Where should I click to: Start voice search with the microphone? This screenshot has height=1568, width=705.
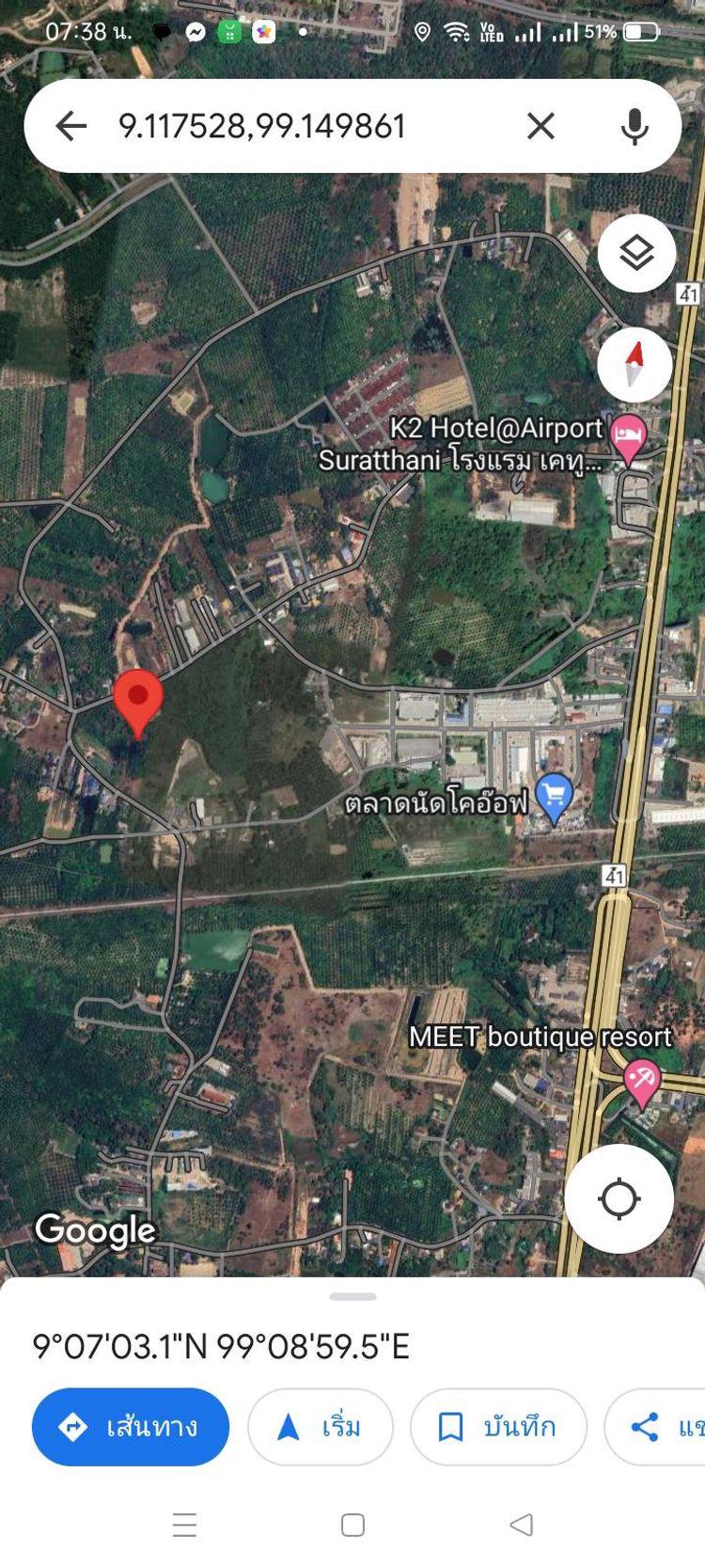(634, 126)
